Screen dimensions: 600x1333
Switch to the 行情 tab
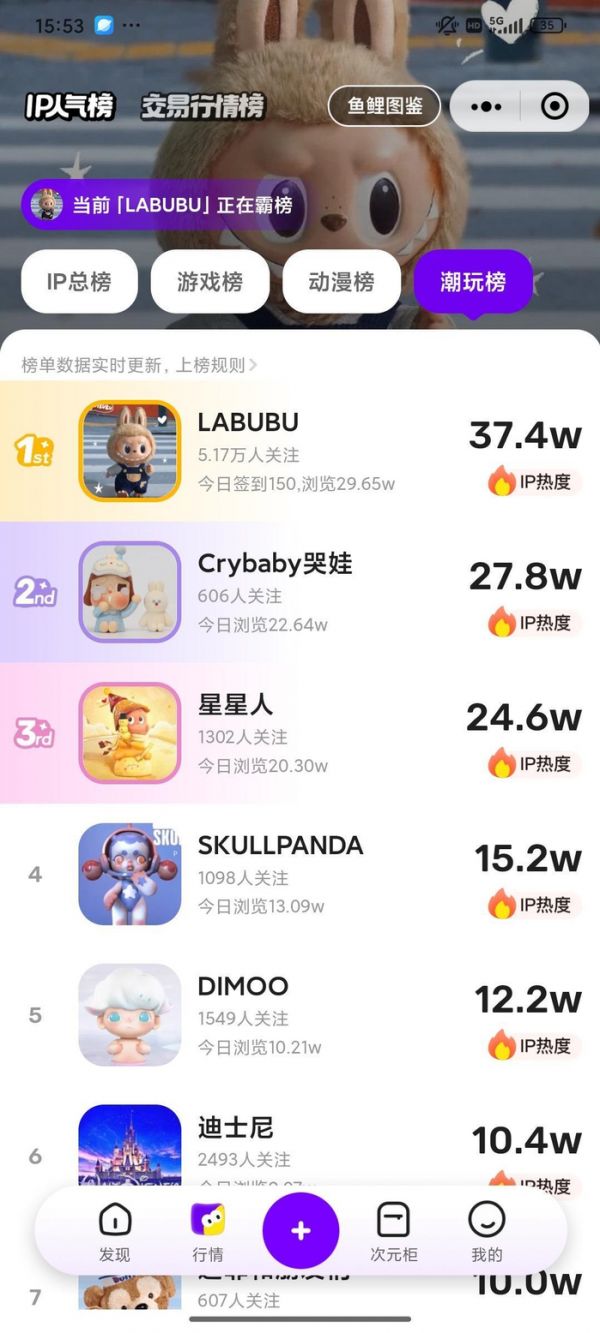tap(208, 1232)
